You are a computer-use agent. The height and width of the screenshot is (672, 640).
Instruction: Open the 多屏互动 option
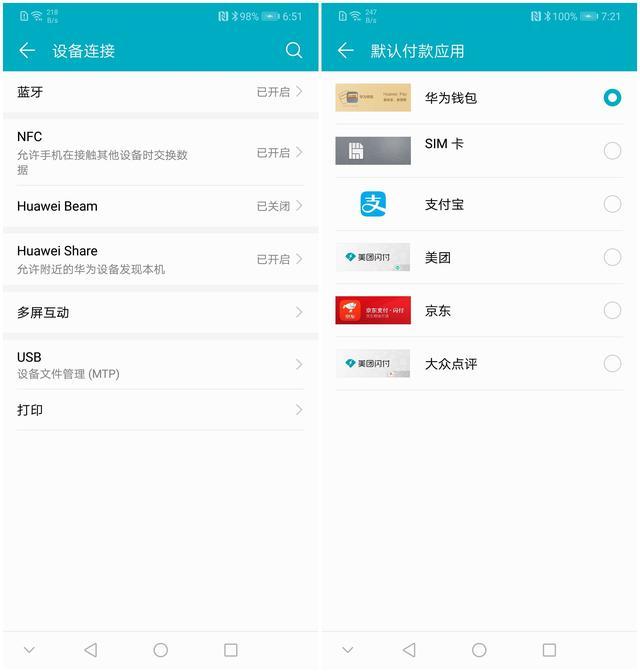coord(160,312)
